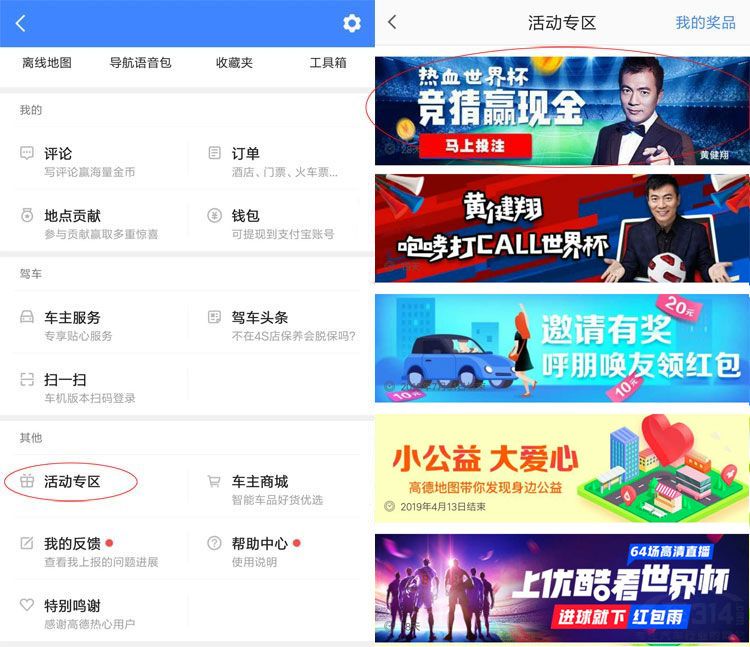Go back from the 活动专区 page
Image resolution: width=750 pixels, height=647 pixels.
pyautogui.click(x=392, y=22)
